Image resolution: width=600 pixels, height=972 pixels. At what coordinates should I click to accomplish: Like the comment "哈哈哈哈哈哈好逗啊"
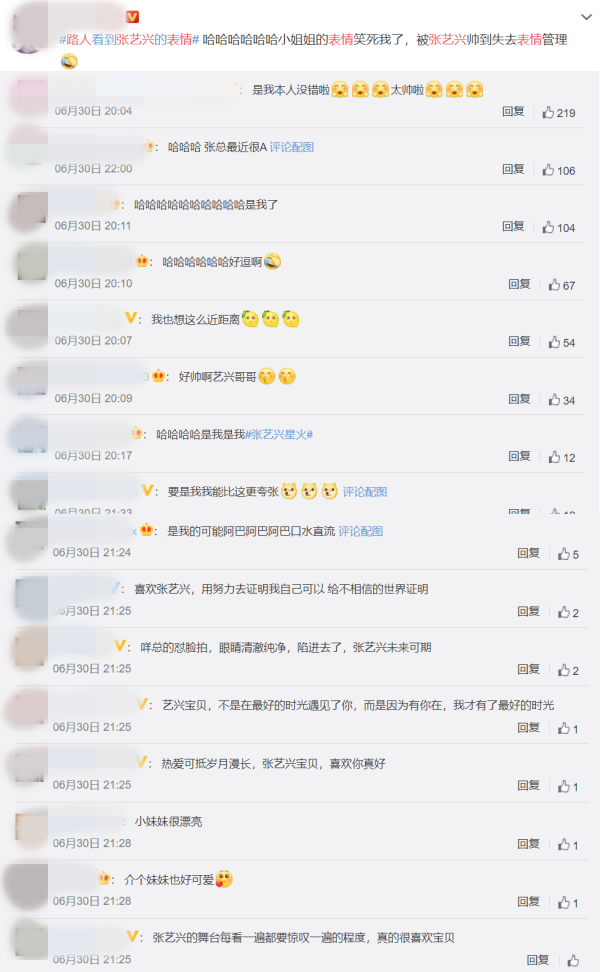tap(561, 285)
